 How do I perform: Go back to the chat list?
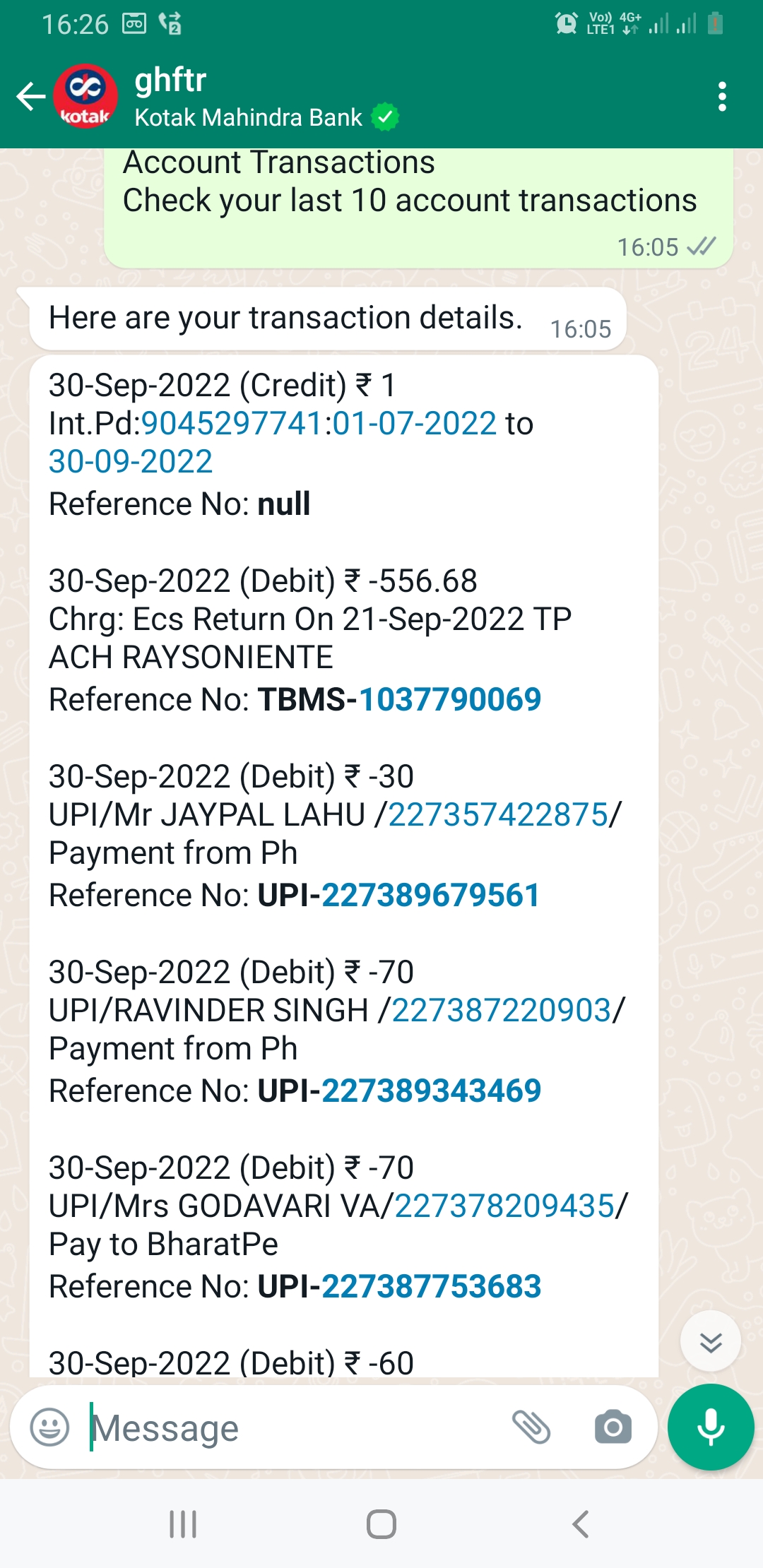click(31, 97)
